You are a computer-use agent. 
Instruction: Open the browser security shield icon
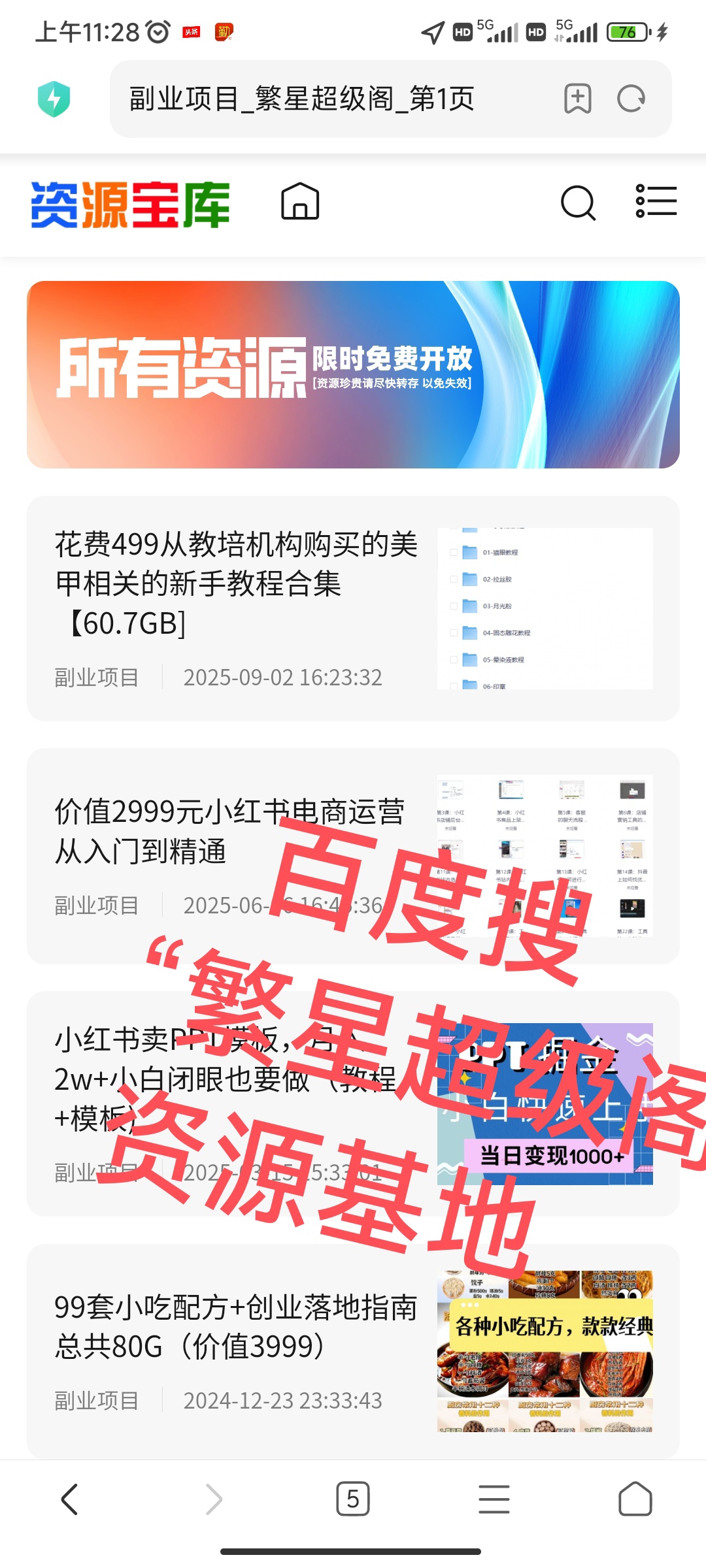(x=54, y=99)
